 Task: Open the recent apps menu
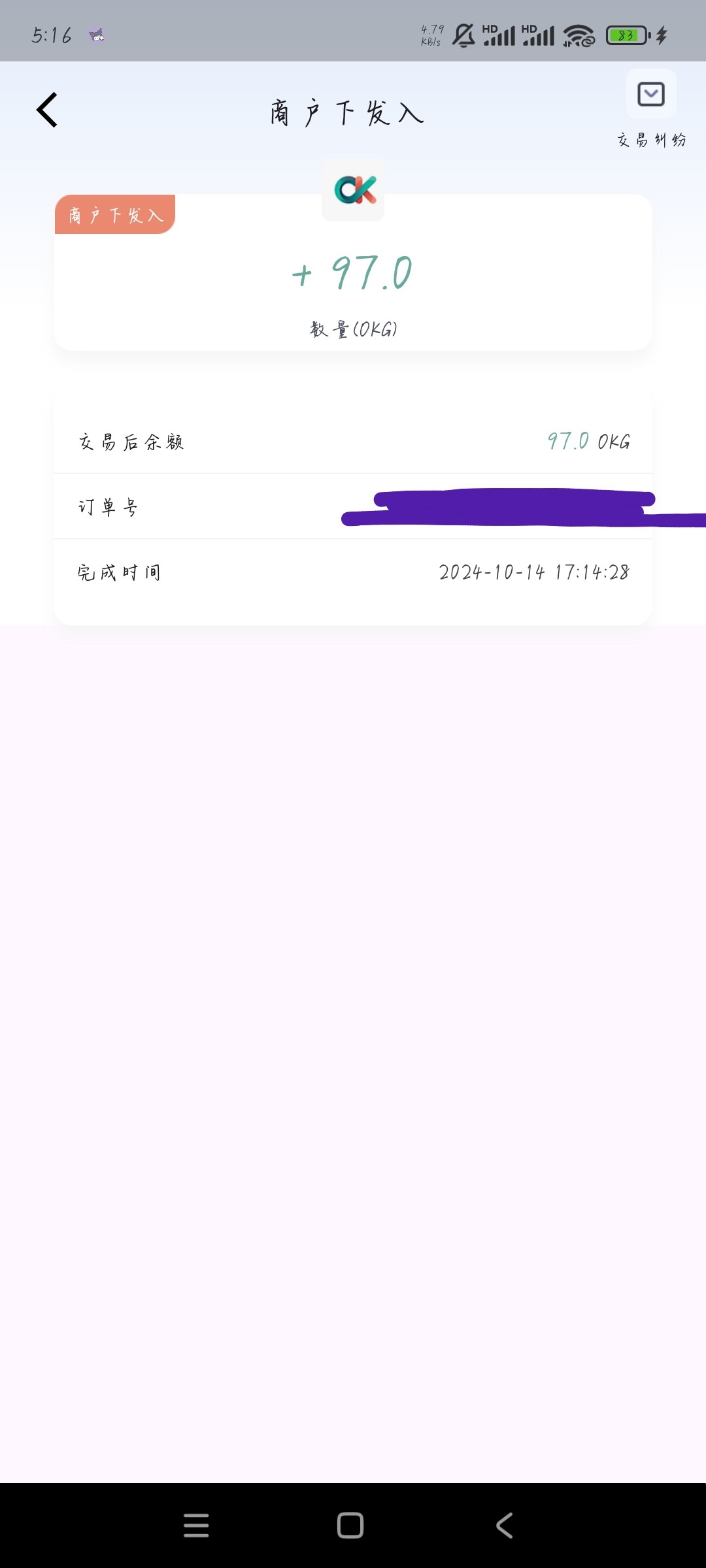196,1526
